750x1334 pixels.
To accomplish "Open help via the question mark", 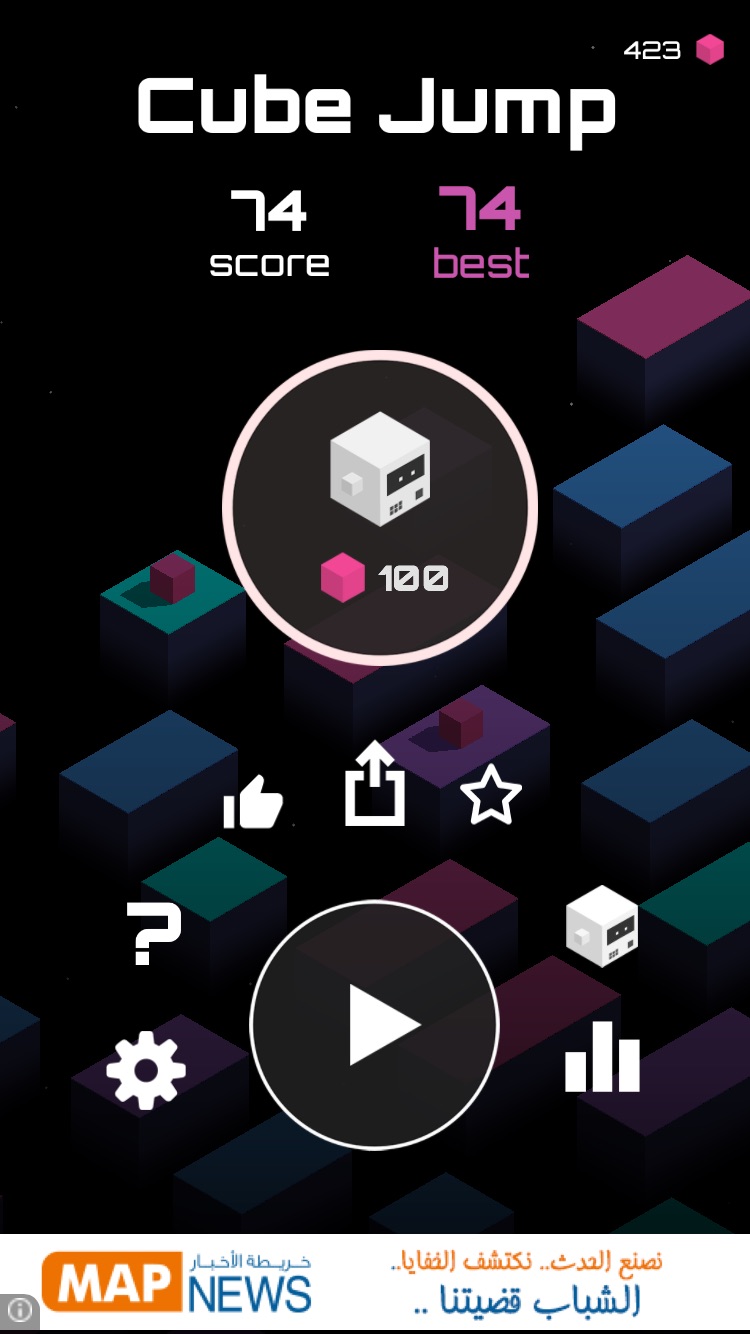I will (153, 933).
